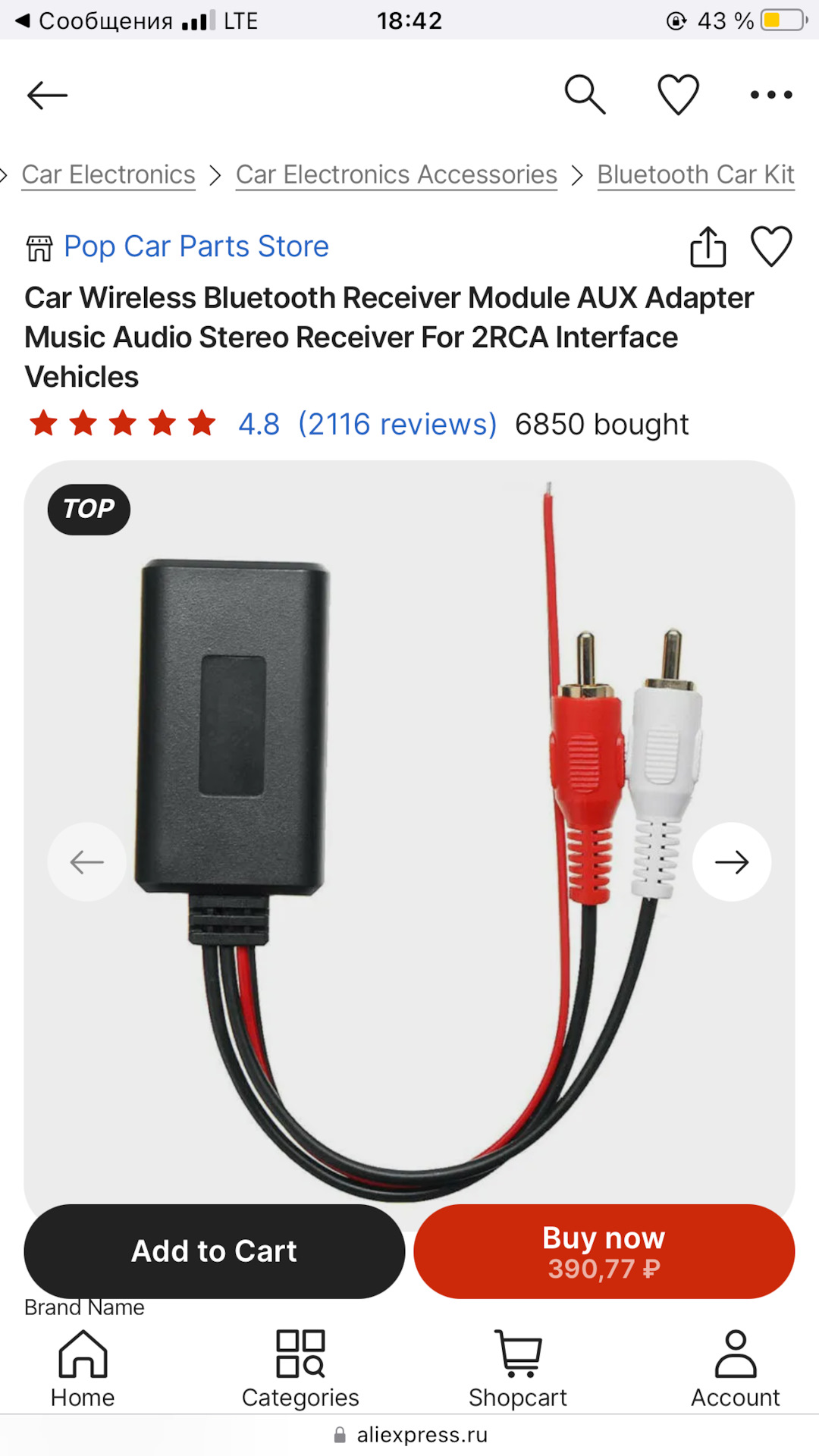The image size is (819, 1456).
Task: Switch to the Home tab
Action: coord(83,1368)
